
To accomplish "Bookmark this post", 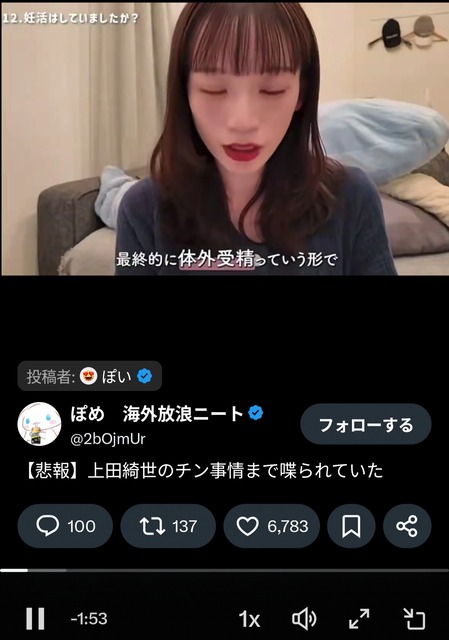I will click(351, 526).
